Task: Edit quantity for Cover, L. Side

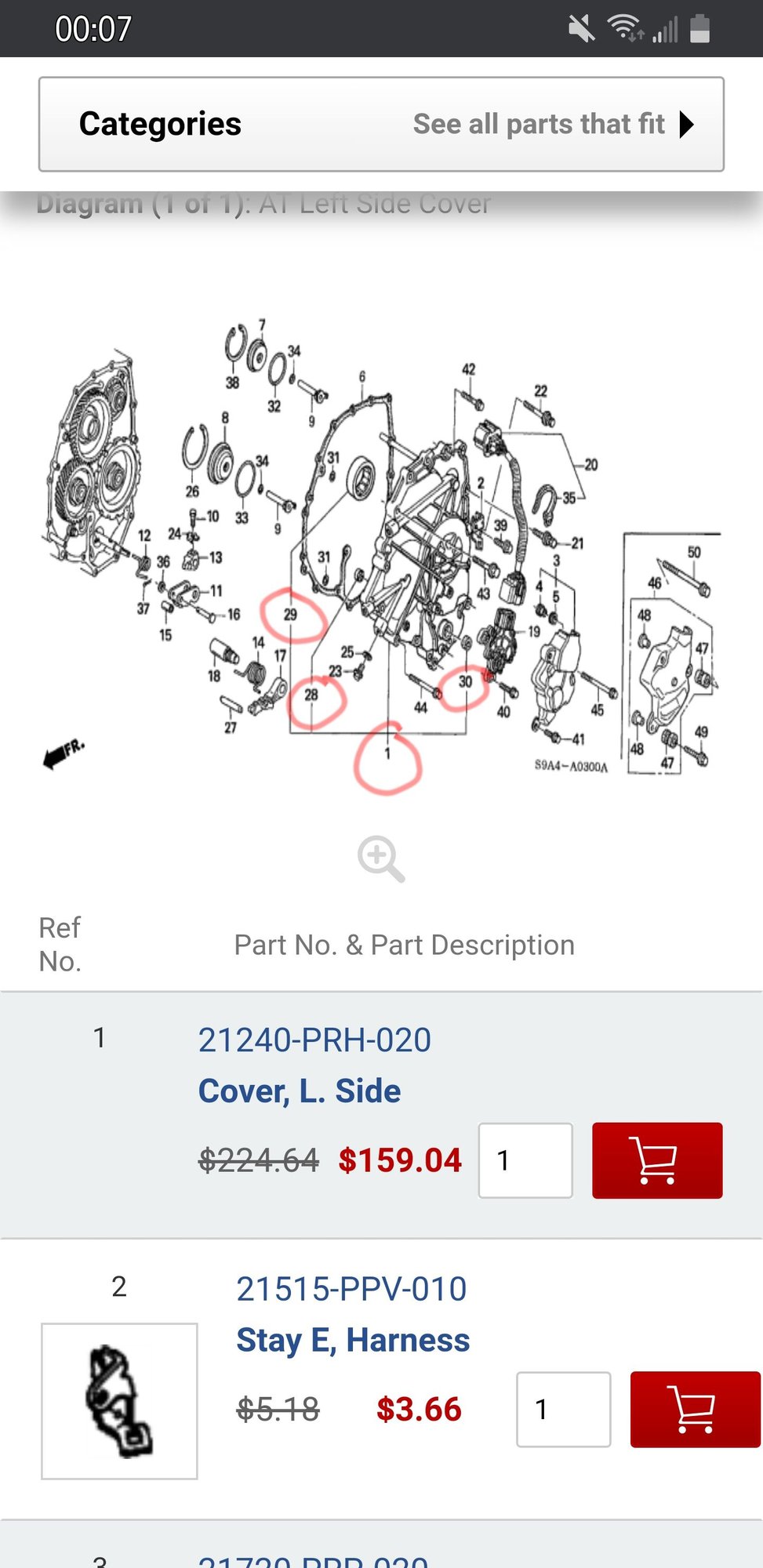Action: pyautogui.click(x=525, y=1160)
